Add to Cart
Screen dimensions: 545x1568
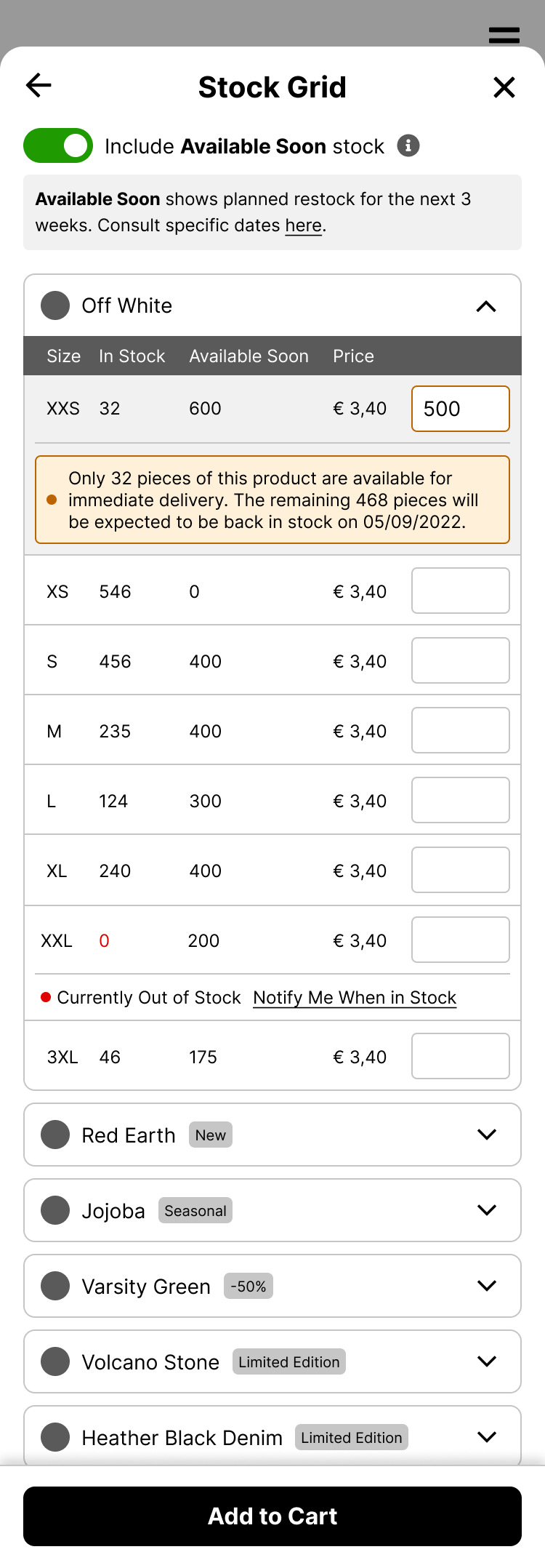click(x=272, y=1516)
